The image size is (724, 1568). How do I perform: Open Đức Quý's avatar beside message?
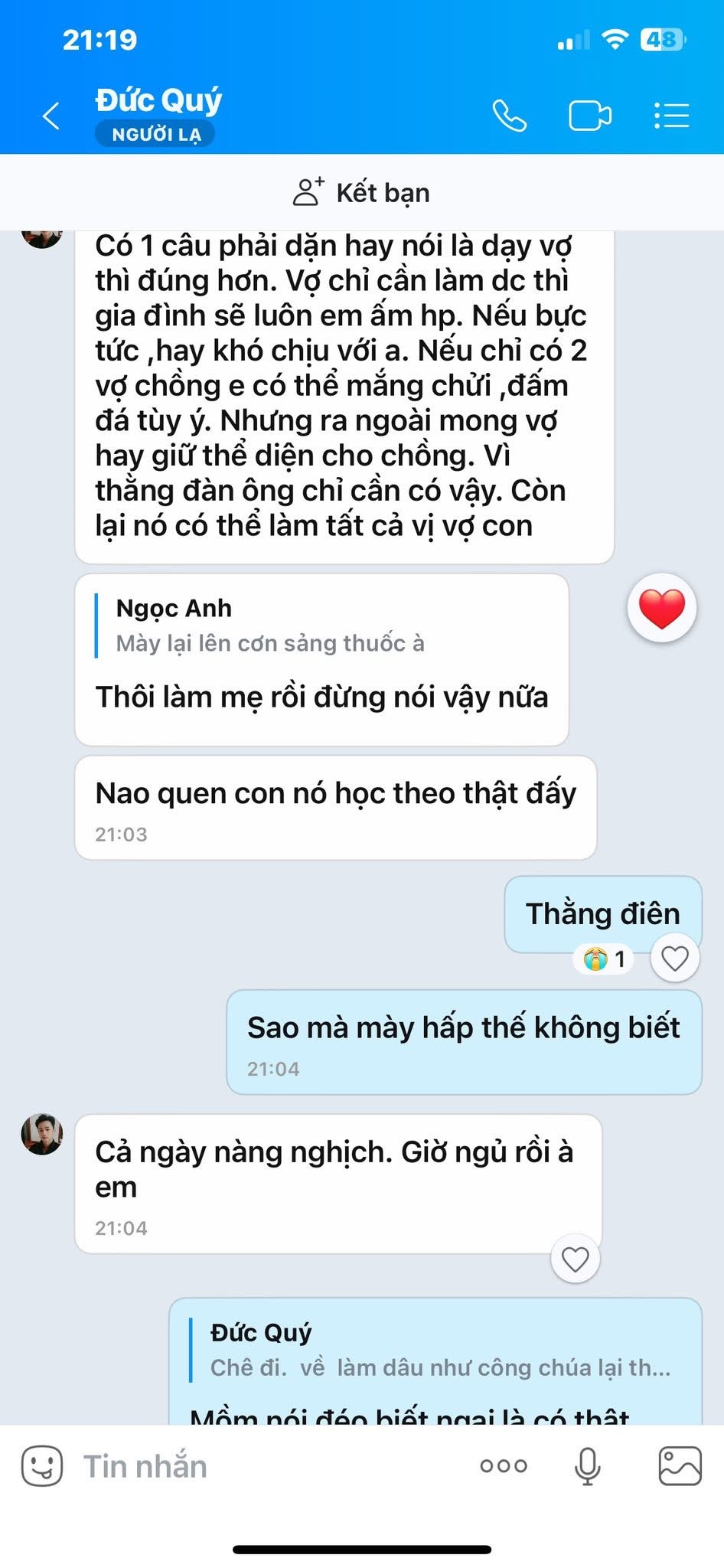point(42,1134)
